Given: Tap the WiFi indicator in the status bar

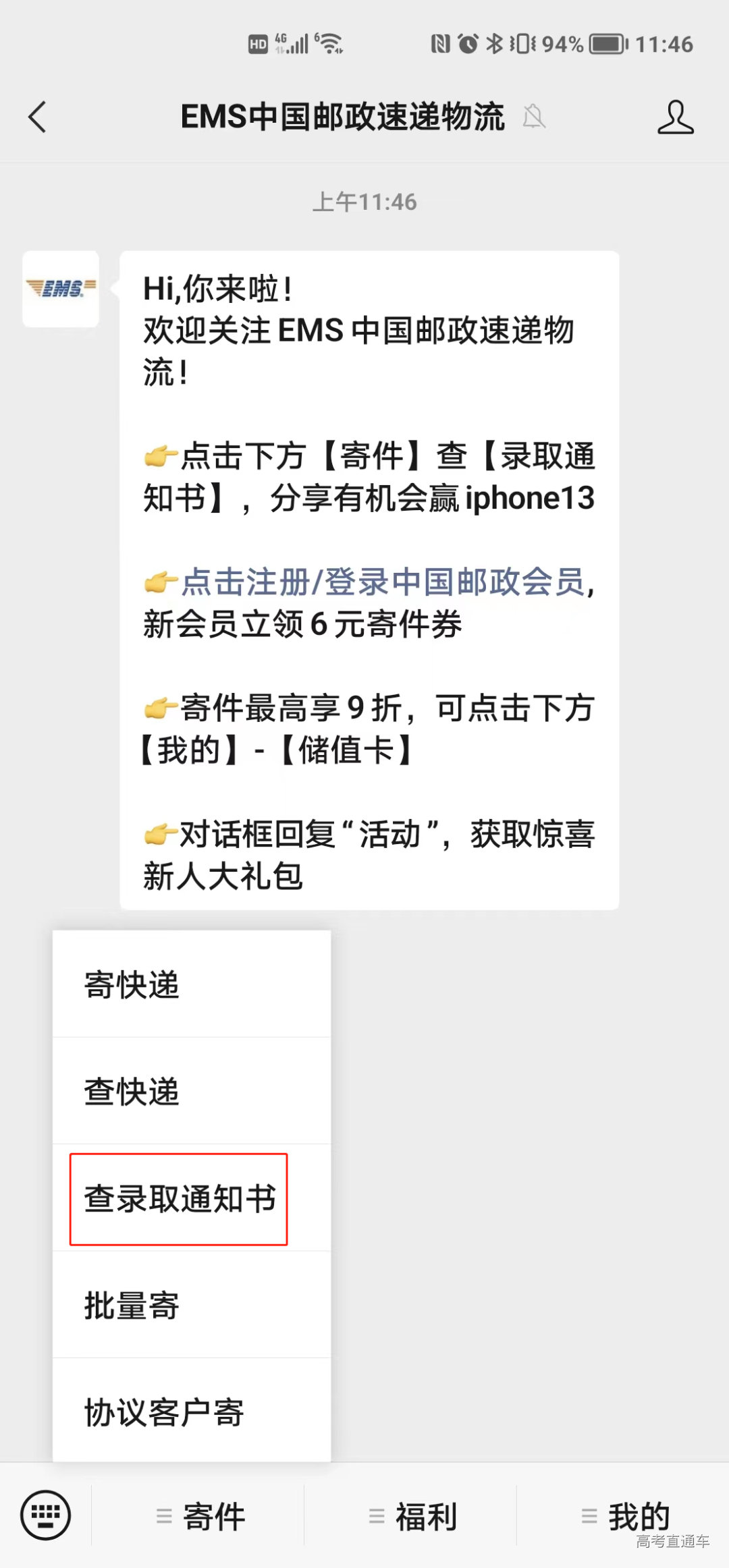Looking at the screenshot, I should (x=329, y=43).
